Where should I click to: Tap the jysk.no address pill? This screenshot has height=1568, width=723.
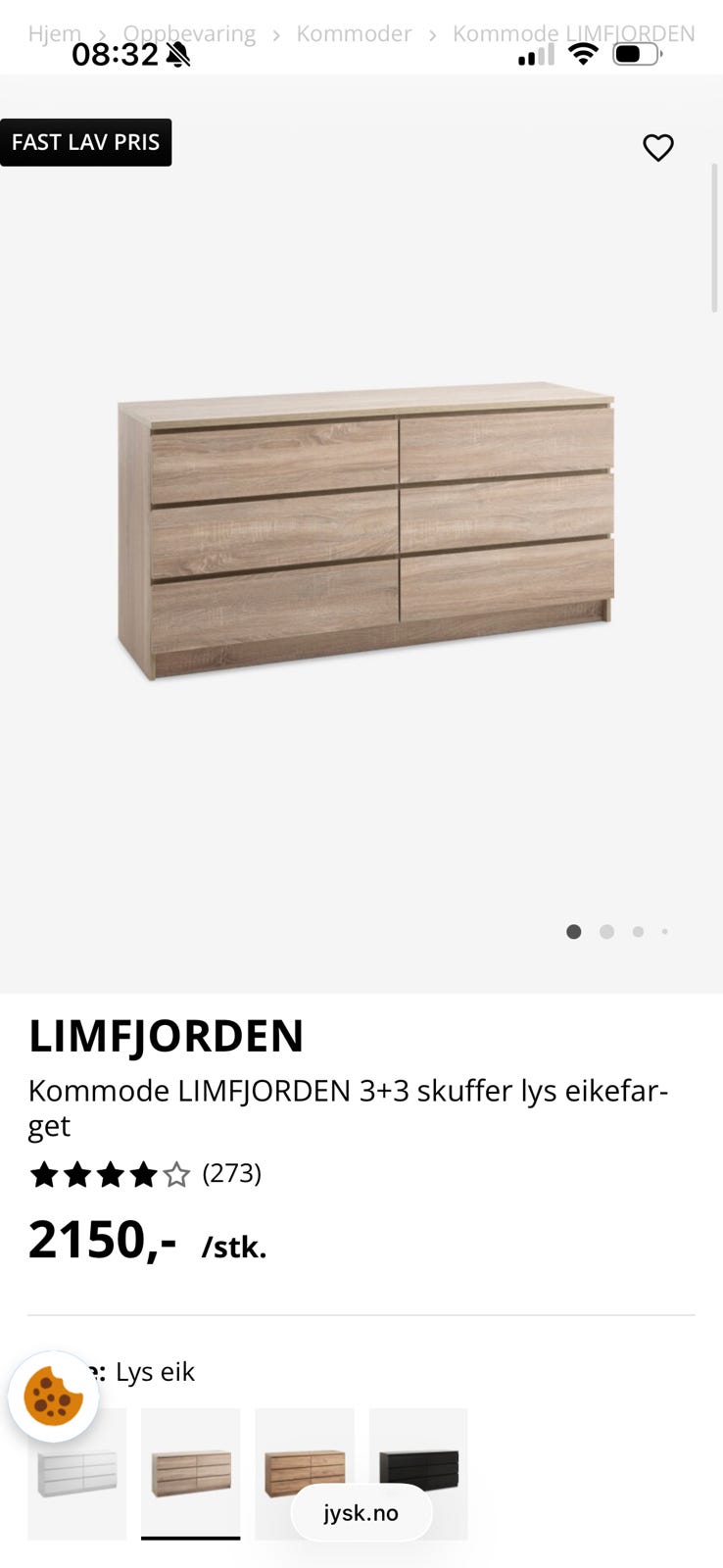[361, 1512]
